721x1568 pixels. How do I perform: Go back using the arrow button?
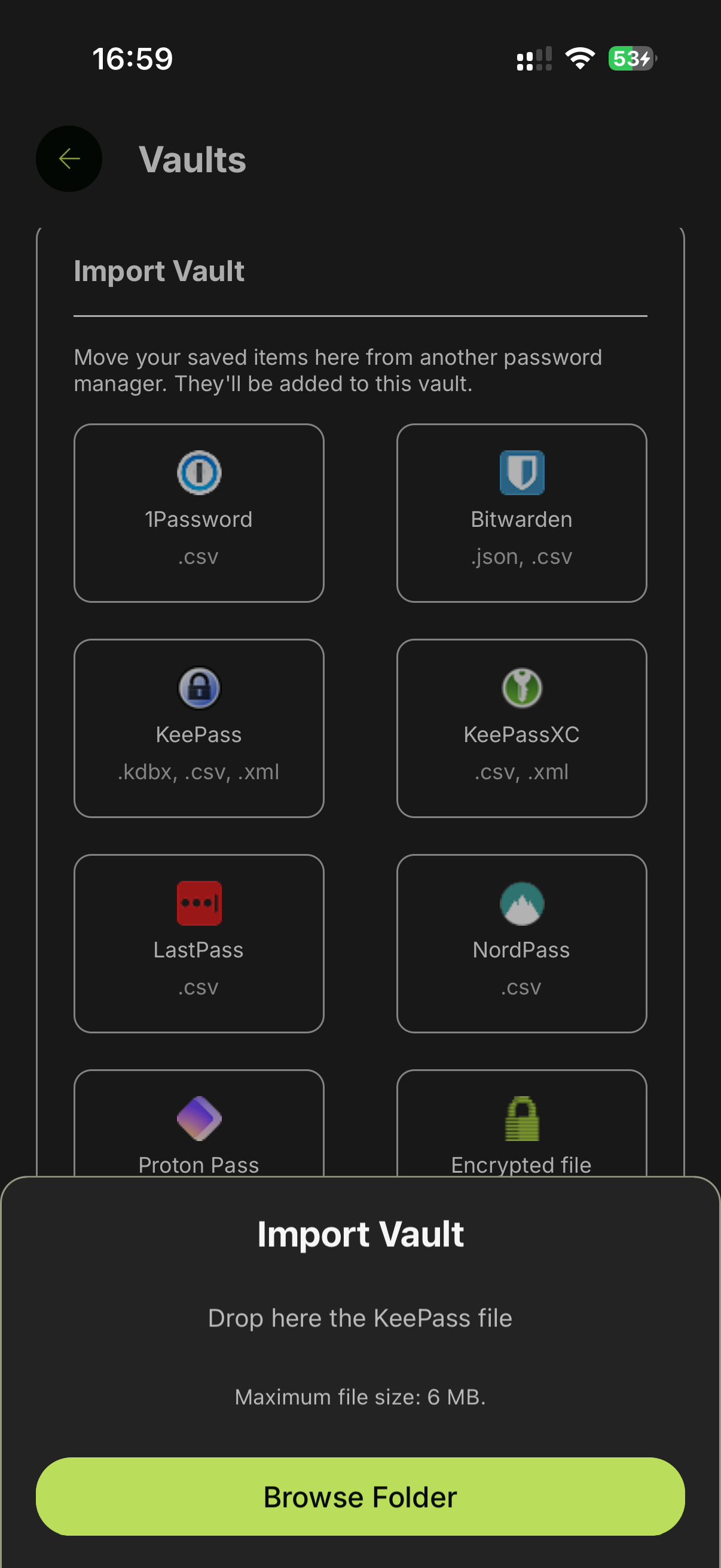(x=69, y=159)
